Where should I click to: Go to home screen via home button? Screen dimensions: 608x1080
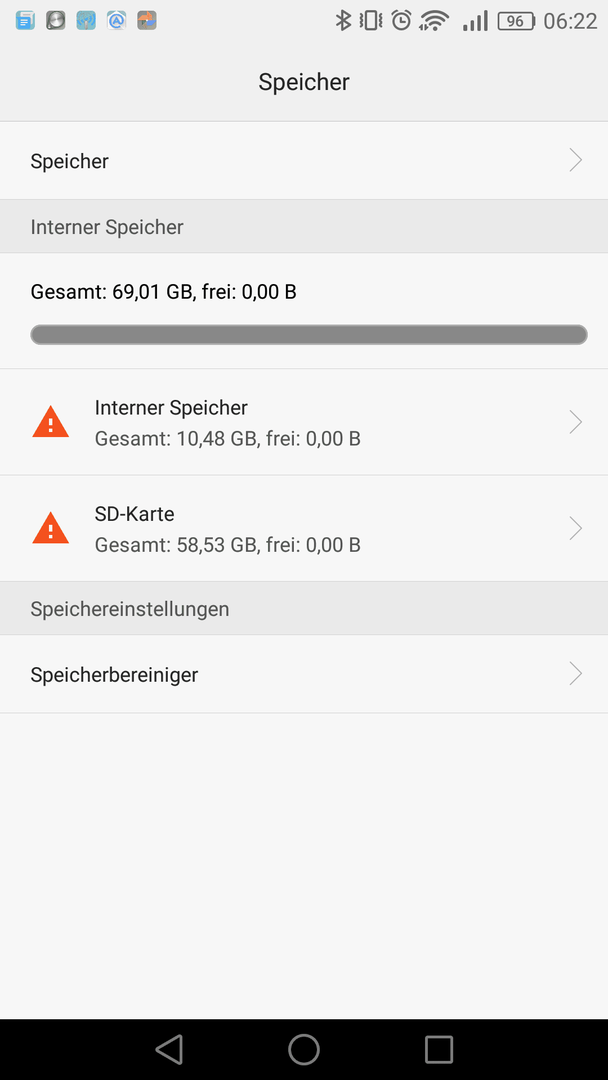[304, 1050]
